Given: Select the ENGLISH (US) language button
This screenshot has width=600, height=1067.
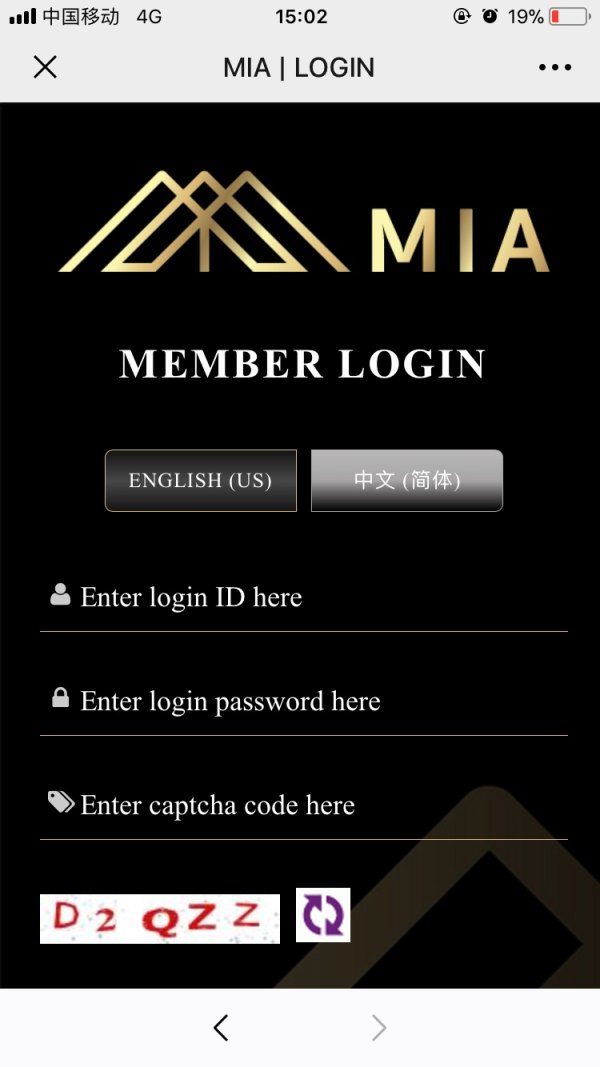Looking at the screenshot, I should coord(201,481).
